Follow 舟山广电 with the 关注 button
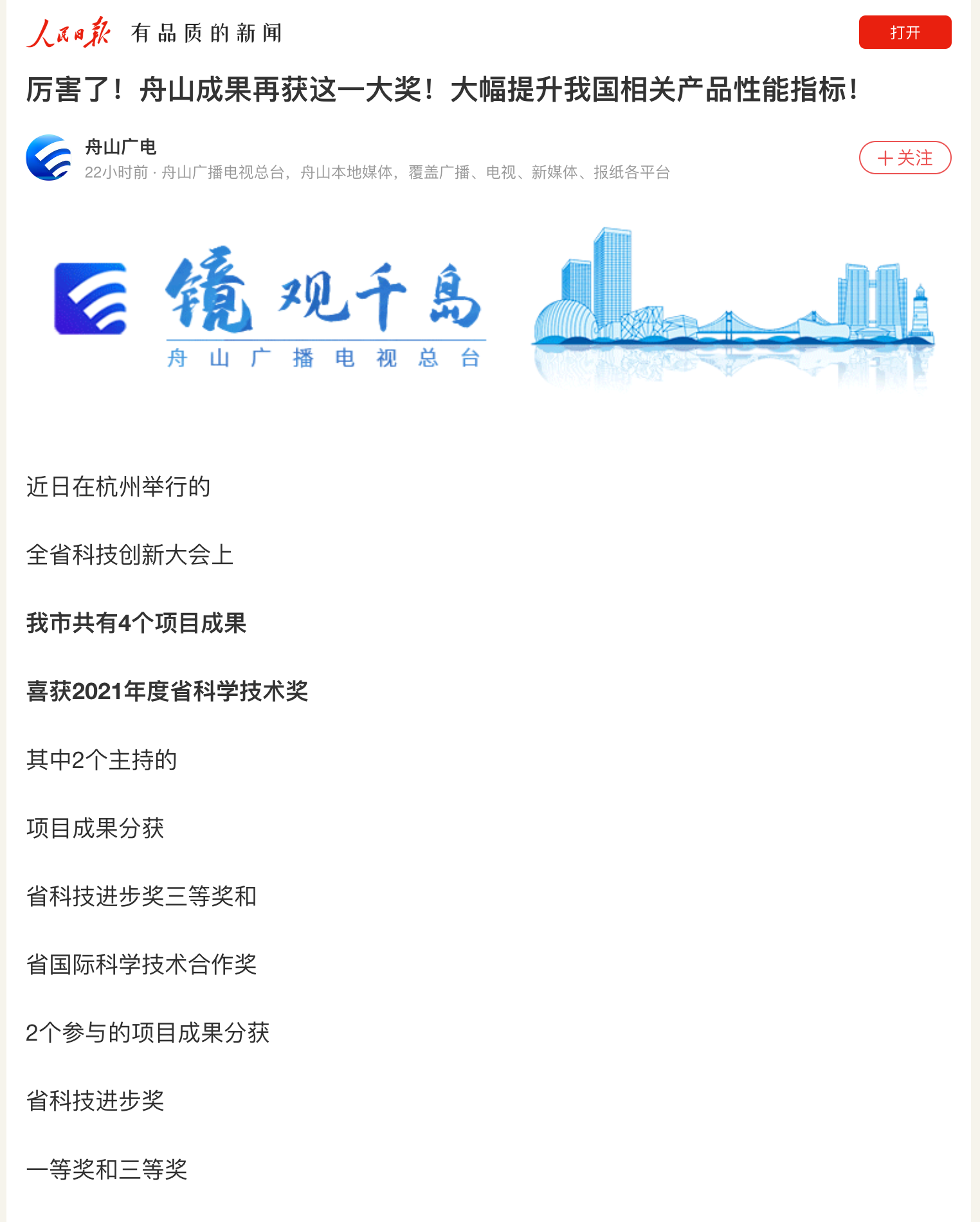Image resolution: width=980 pixels, height=1222 pixels. (x=904, y=158)
